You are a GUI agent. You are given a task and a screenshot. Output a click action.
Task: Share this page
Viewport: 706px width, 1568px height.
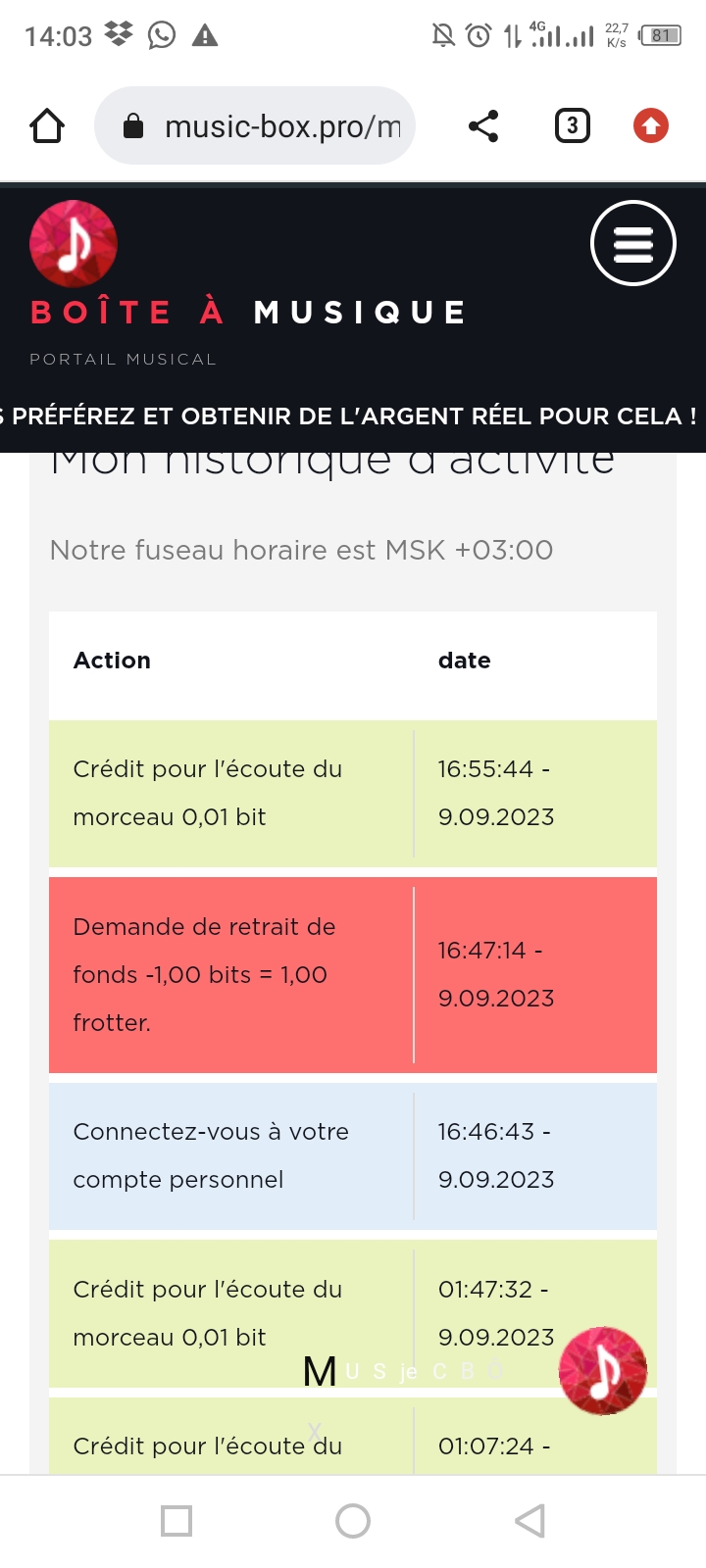point(483,126)
